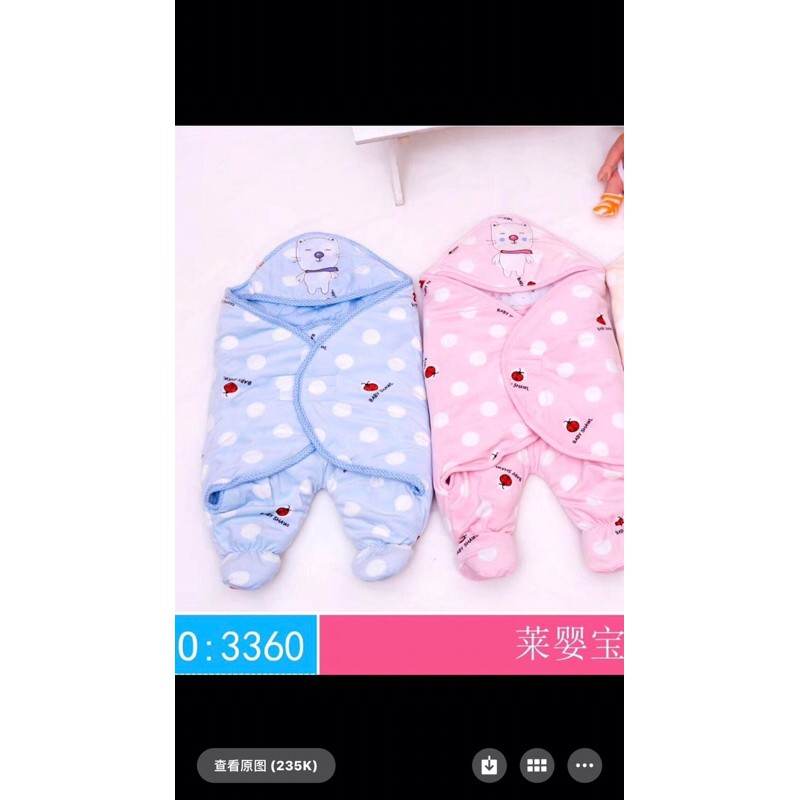Open the grid view of all images
The width and height of the screenshot is (800, 800).
click(x=537, y=766)
